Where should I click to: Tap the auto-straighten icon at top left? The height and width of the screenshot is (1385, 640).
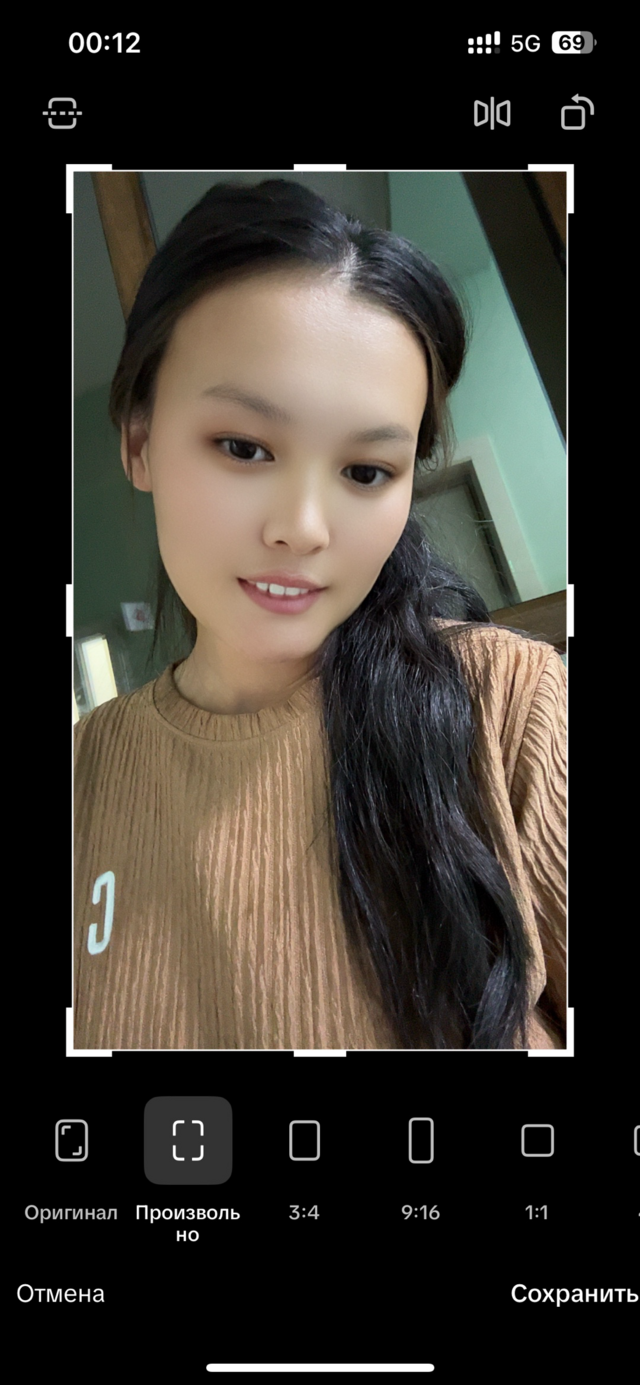(63, 113)
